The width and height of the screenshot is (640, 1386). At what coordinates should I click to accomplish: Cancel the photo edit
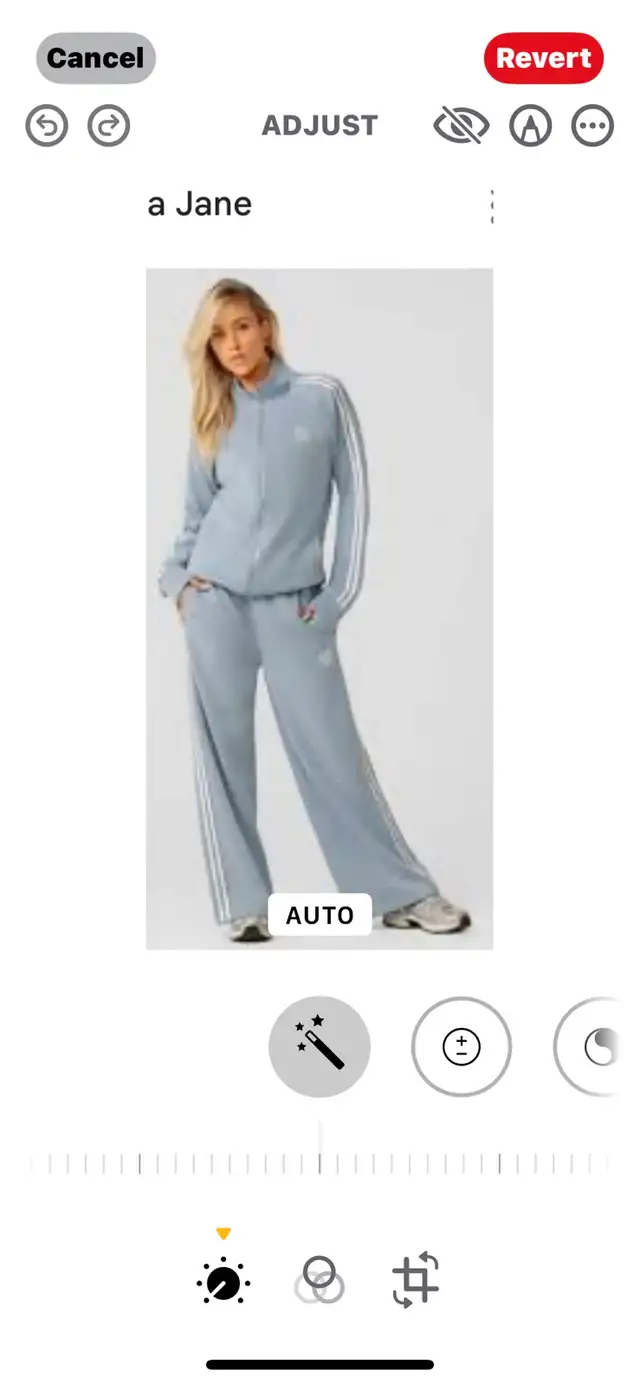[x=96, y=58]
